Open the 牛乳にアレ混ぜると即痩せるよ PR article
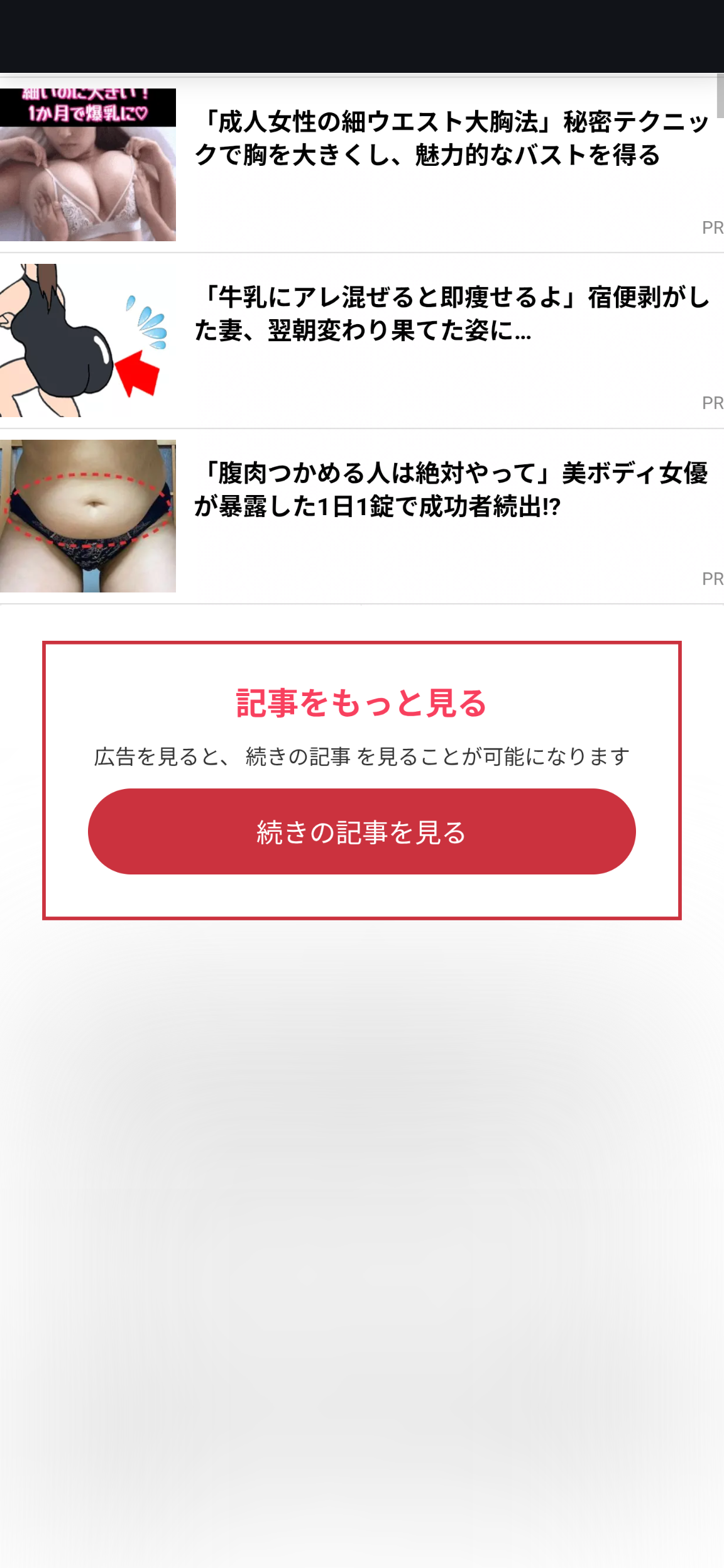The width and height of the screenshot is (724, 1568). point(451,313)
